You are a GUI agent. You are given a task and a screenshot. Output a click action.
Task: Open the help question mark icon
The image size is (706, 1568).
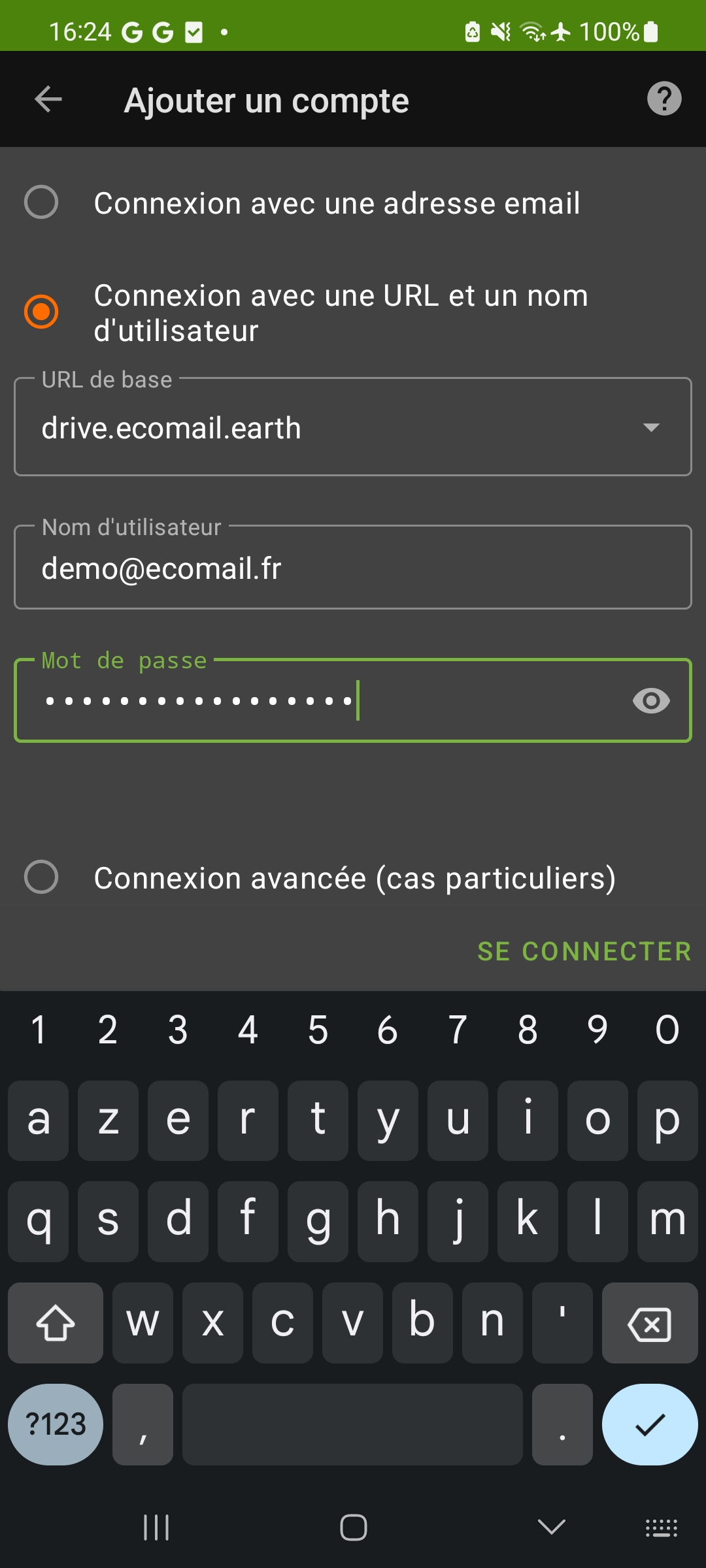664,99
